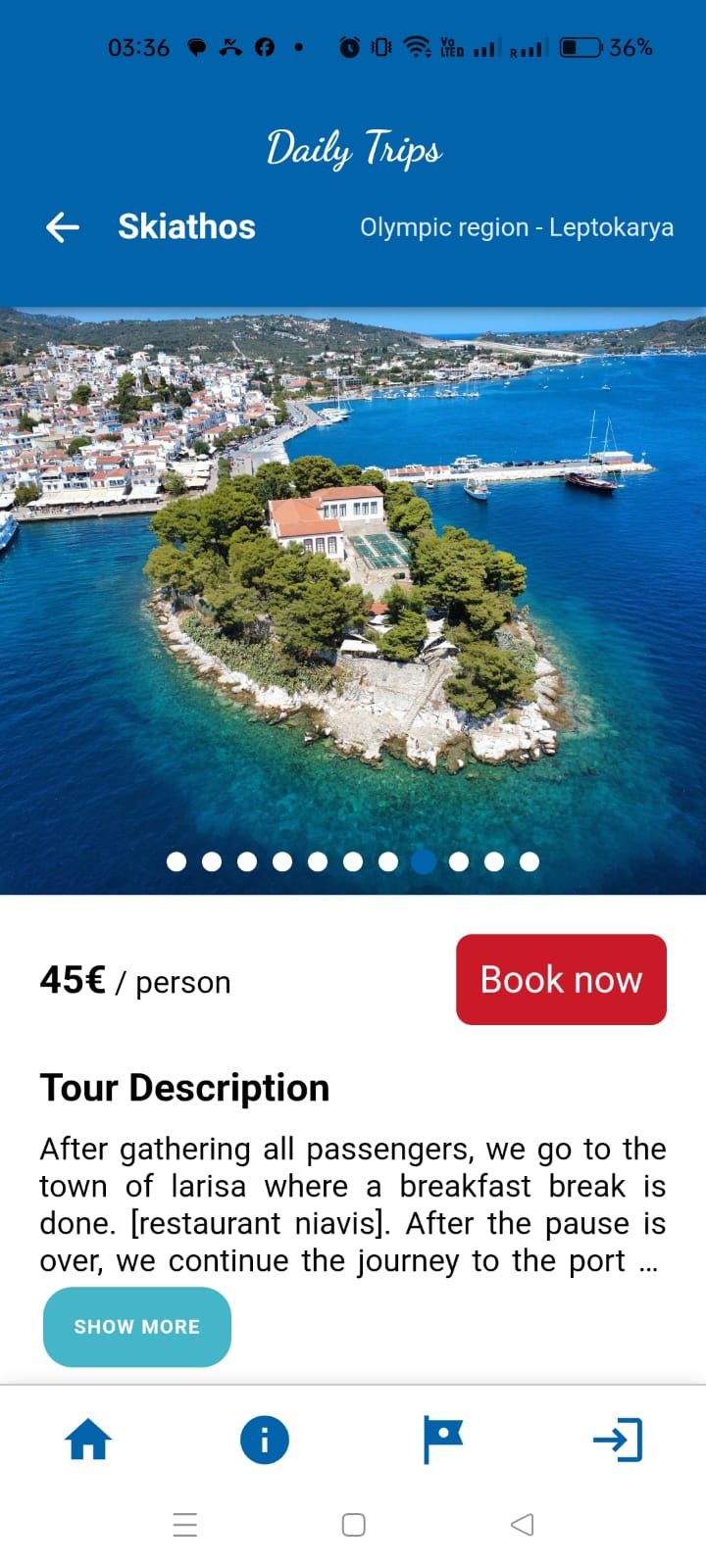Select the flag icon in bottom navigation

coord(443,1440)
